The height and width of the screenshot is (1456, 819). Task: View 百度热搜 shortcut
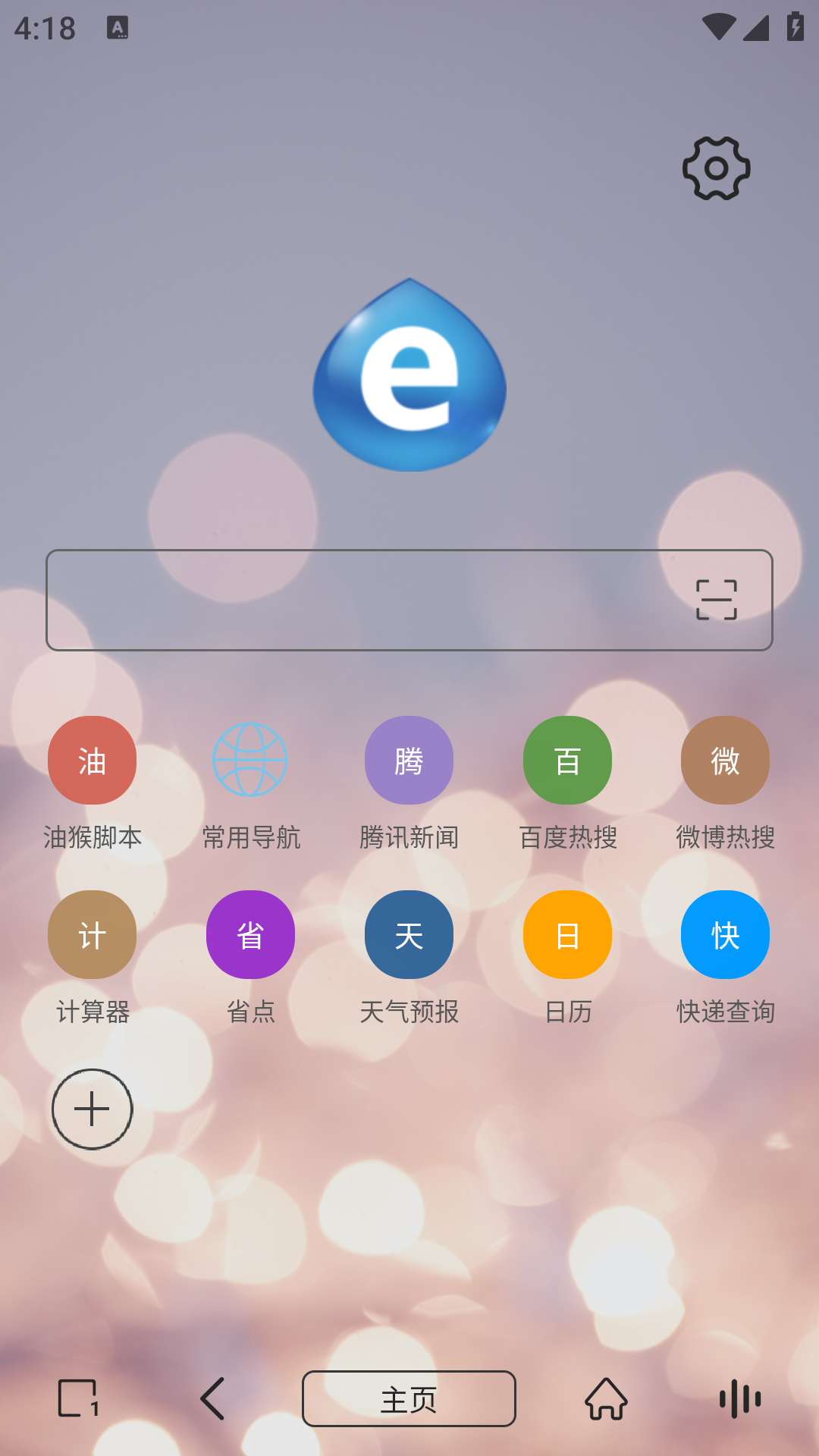(567, 761)
